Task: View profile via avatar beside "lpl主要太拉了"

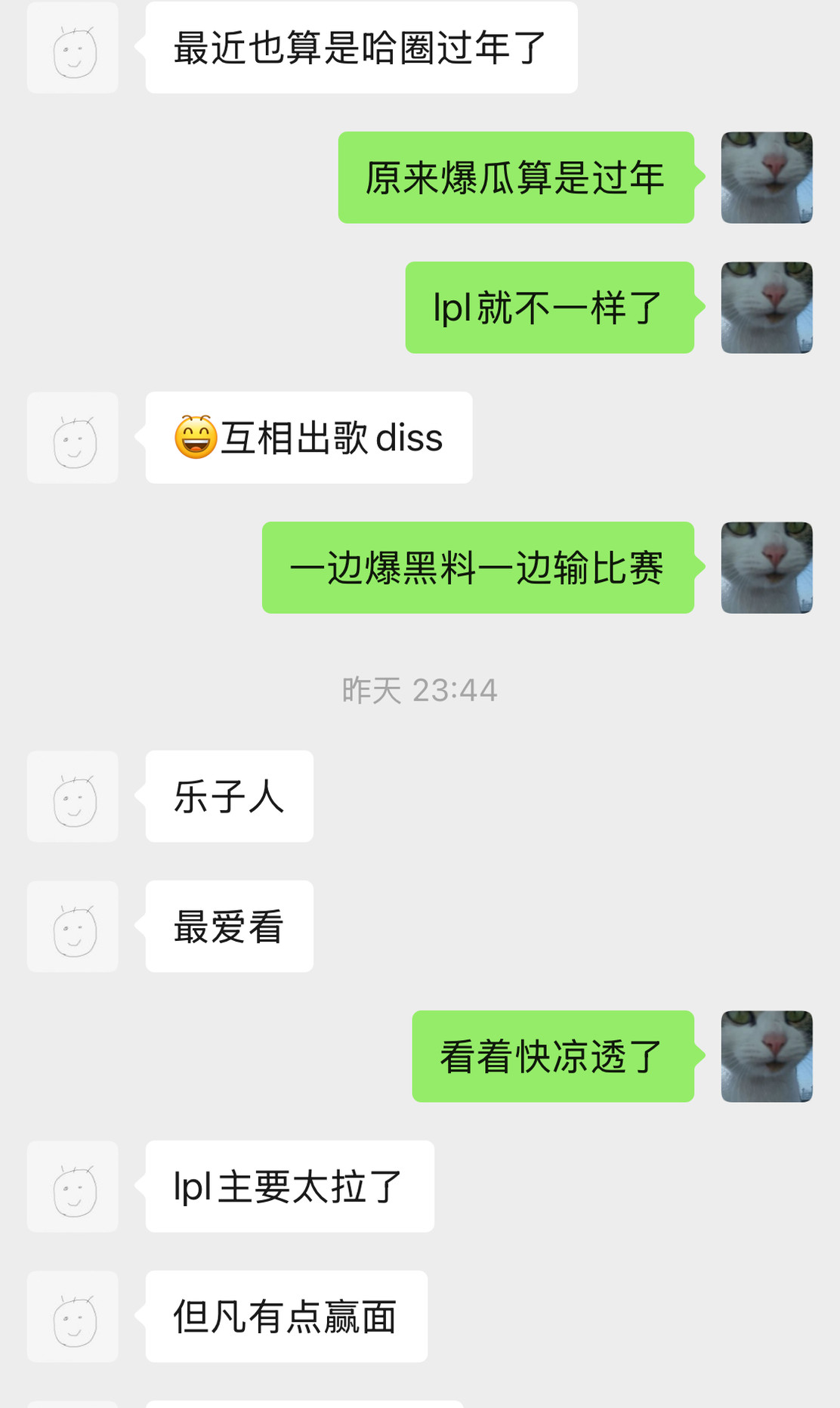Action: click(x=73, y=1187)
